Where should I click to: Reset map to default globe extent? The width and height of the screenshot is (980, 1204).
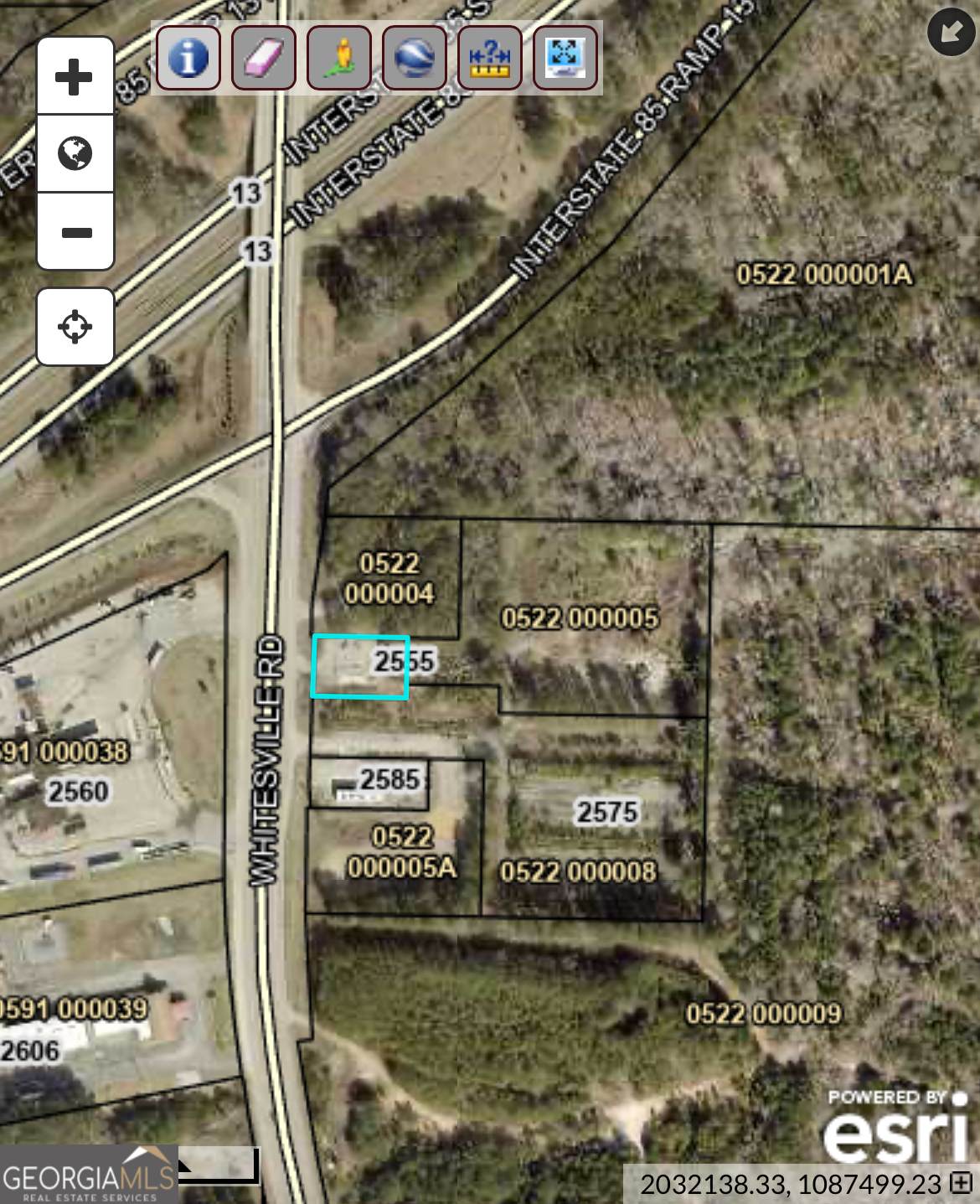coord(75,154)
